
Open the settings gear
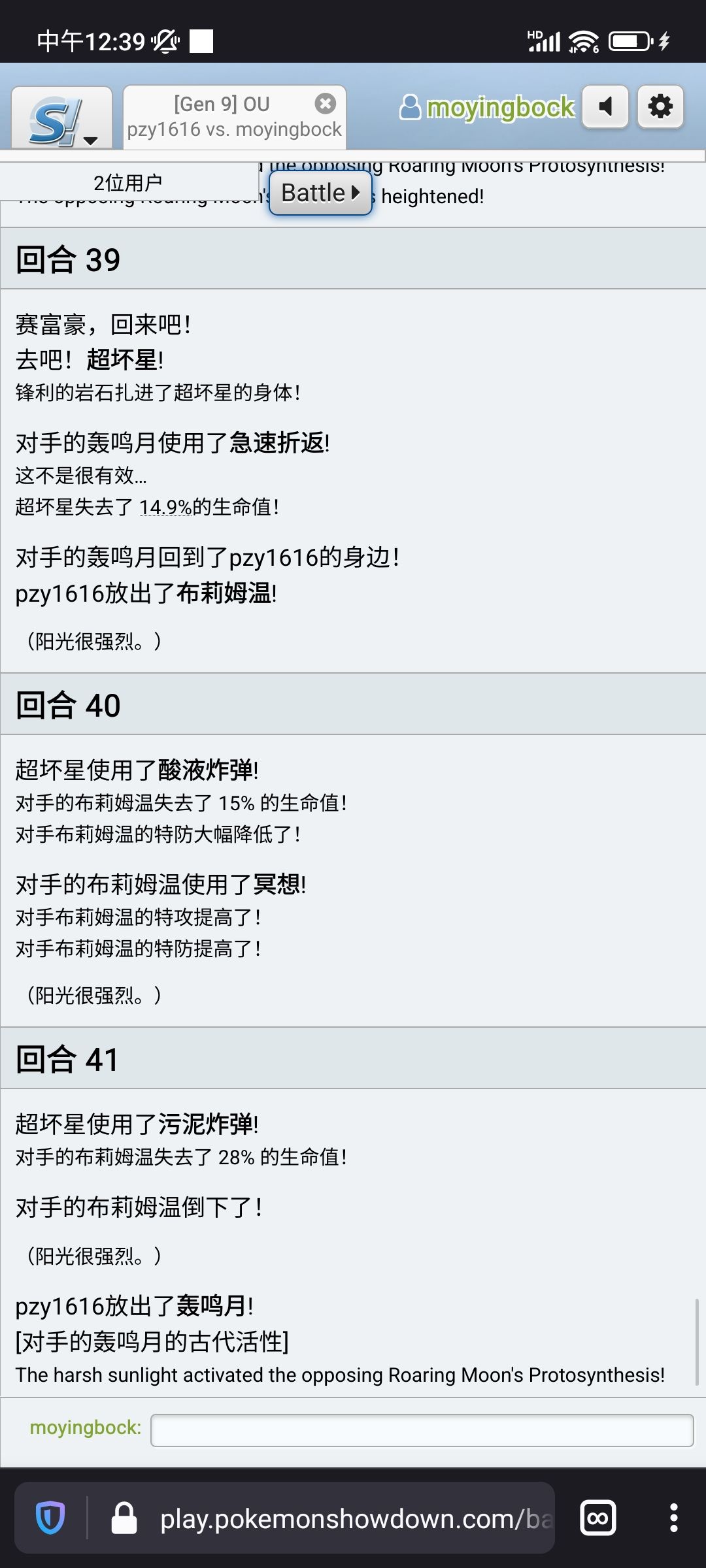(660, 106)
